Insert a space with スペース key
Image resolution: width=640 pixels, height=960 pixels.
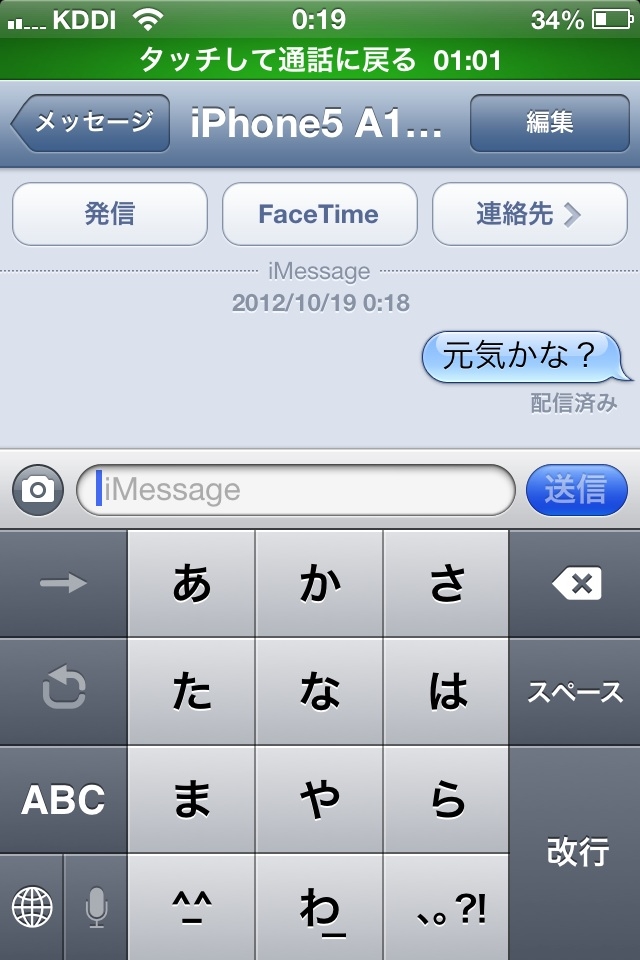[x=576, y=692]
